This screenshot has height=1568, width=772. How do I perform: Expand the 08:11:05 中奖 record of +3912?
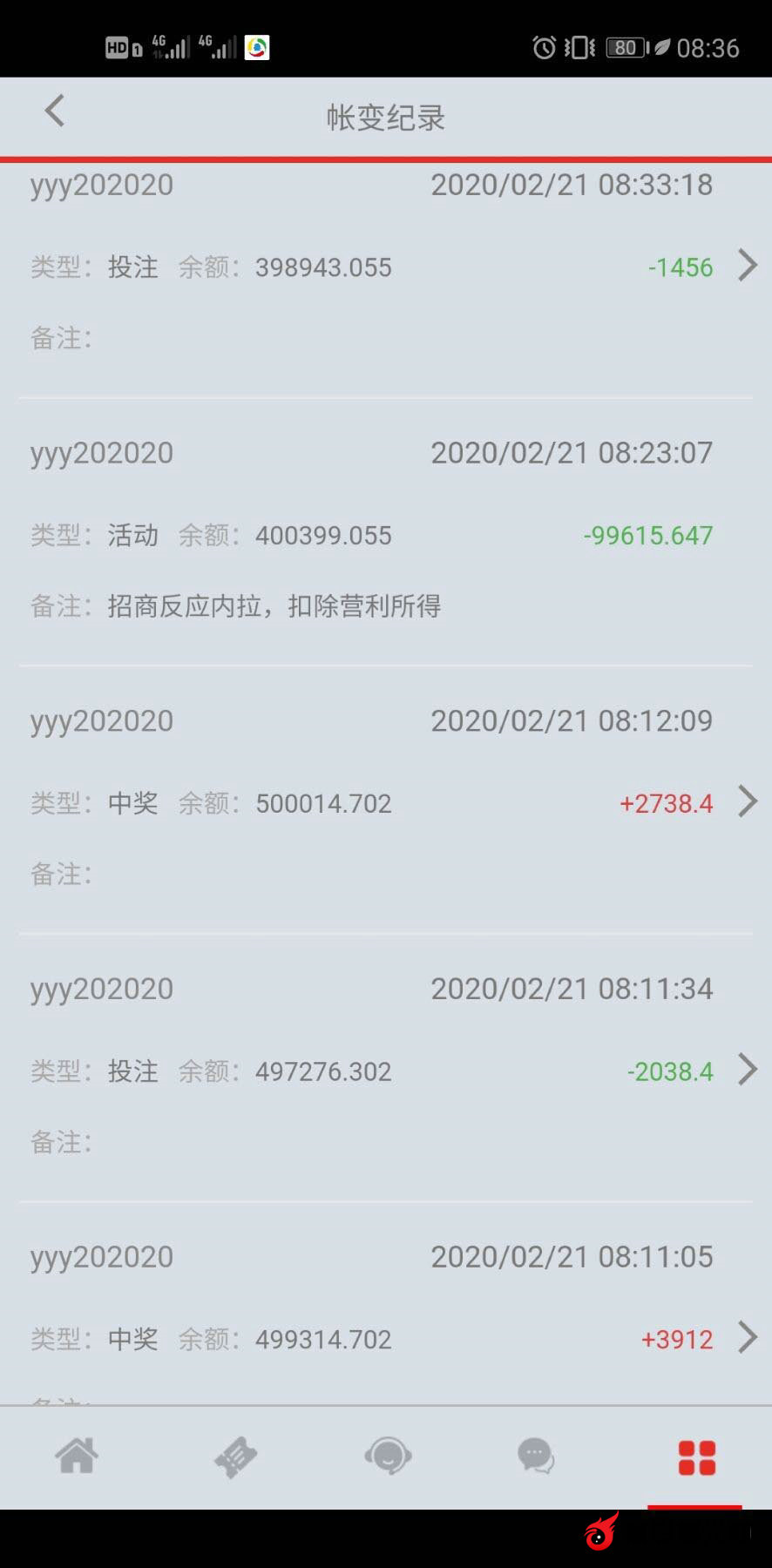tap(747, 1337)
